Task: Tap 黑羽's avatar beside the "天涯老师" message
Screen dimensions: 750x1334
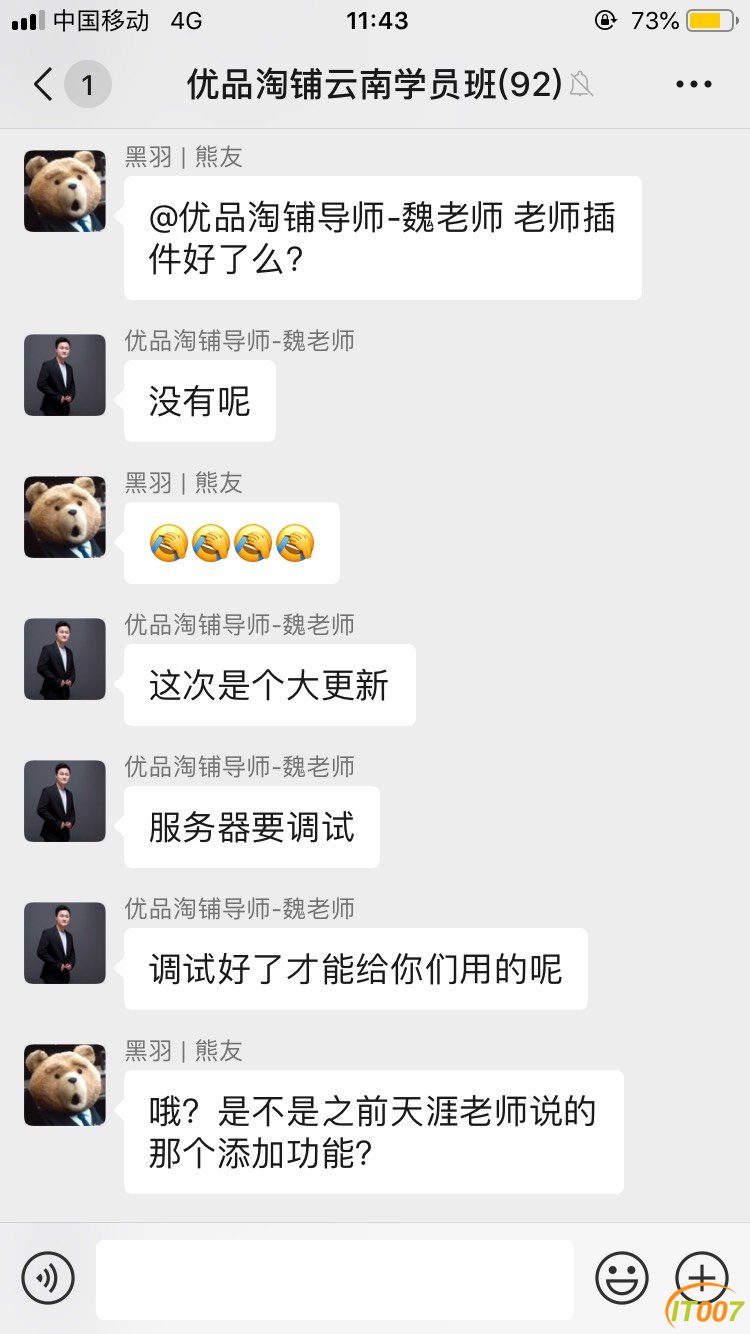Action: coord(65,1085)
